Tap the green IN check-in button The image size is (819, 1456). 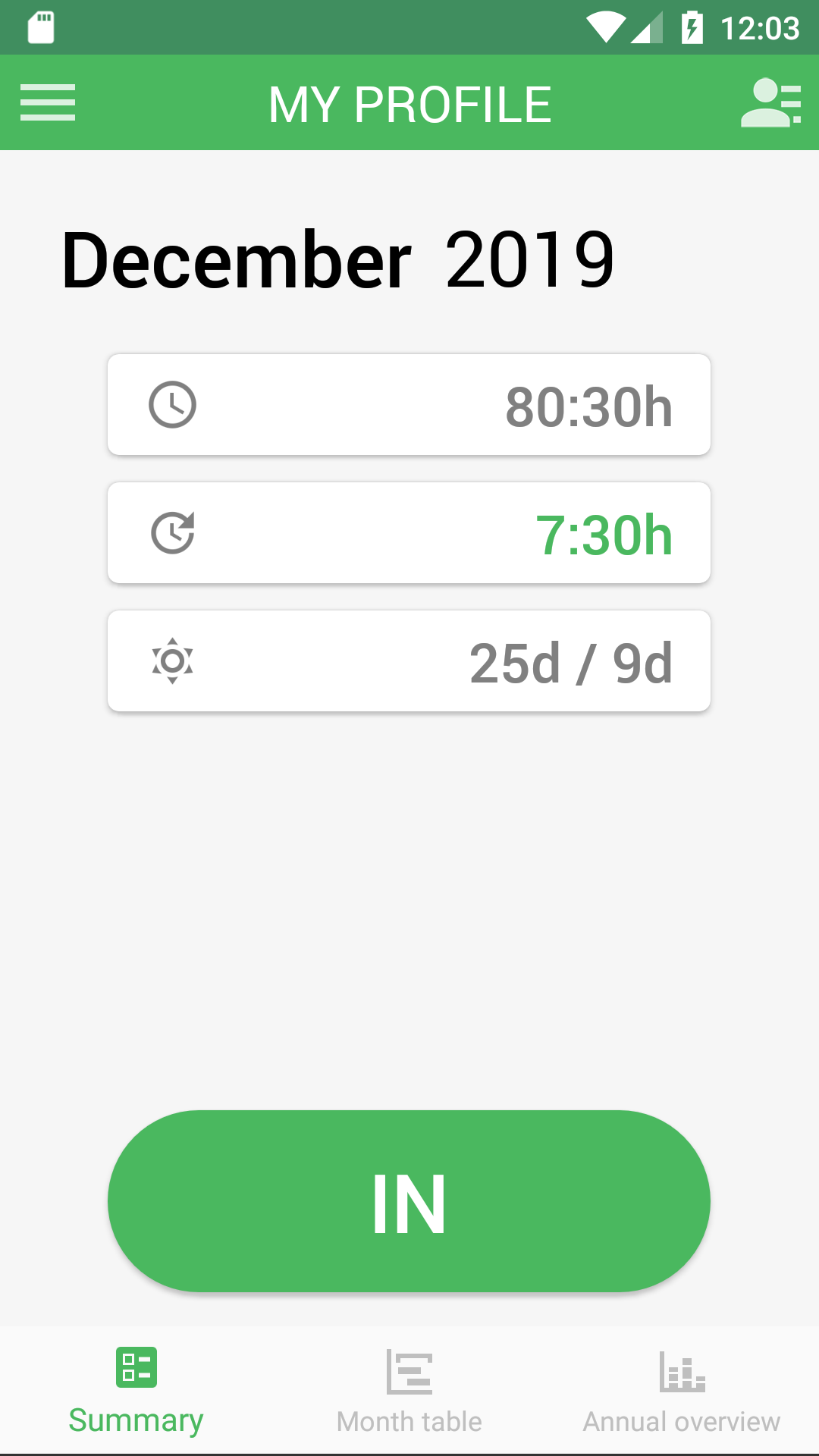pyautogui.click(x=409, y=1201)
